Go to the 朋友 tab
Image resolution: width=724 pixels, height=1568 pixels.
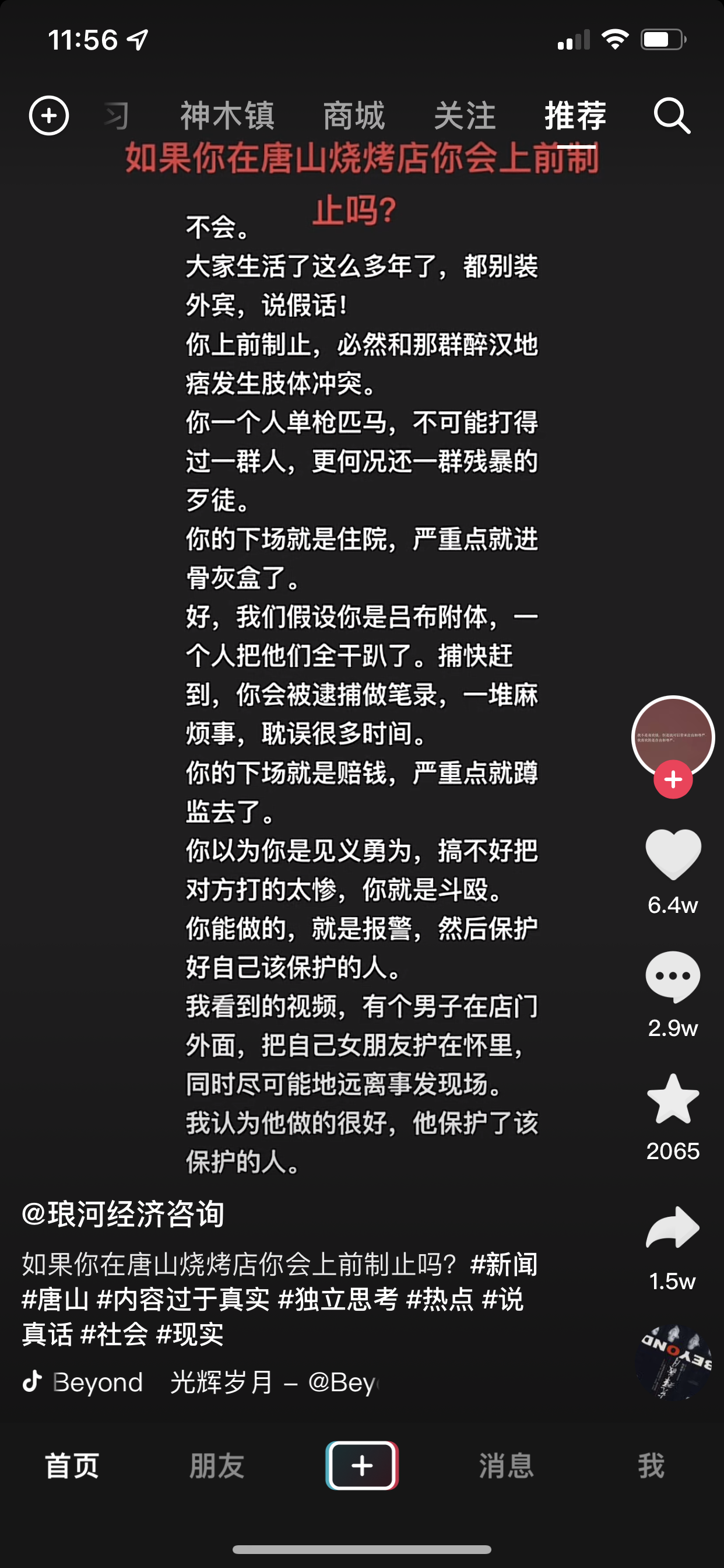coord(217,1466)
